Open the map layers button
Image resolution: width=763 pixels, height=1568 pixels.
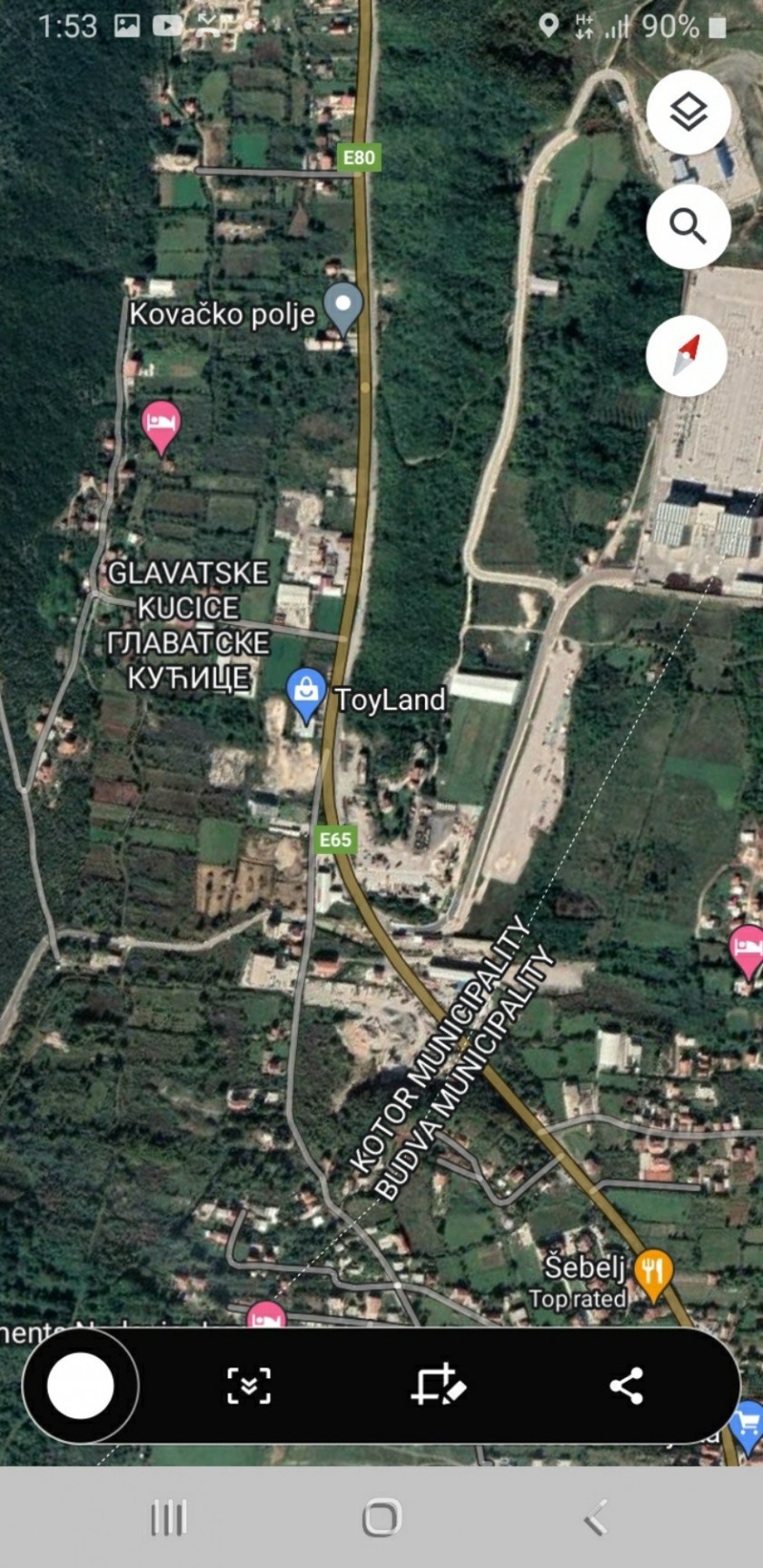click(689, 113)
